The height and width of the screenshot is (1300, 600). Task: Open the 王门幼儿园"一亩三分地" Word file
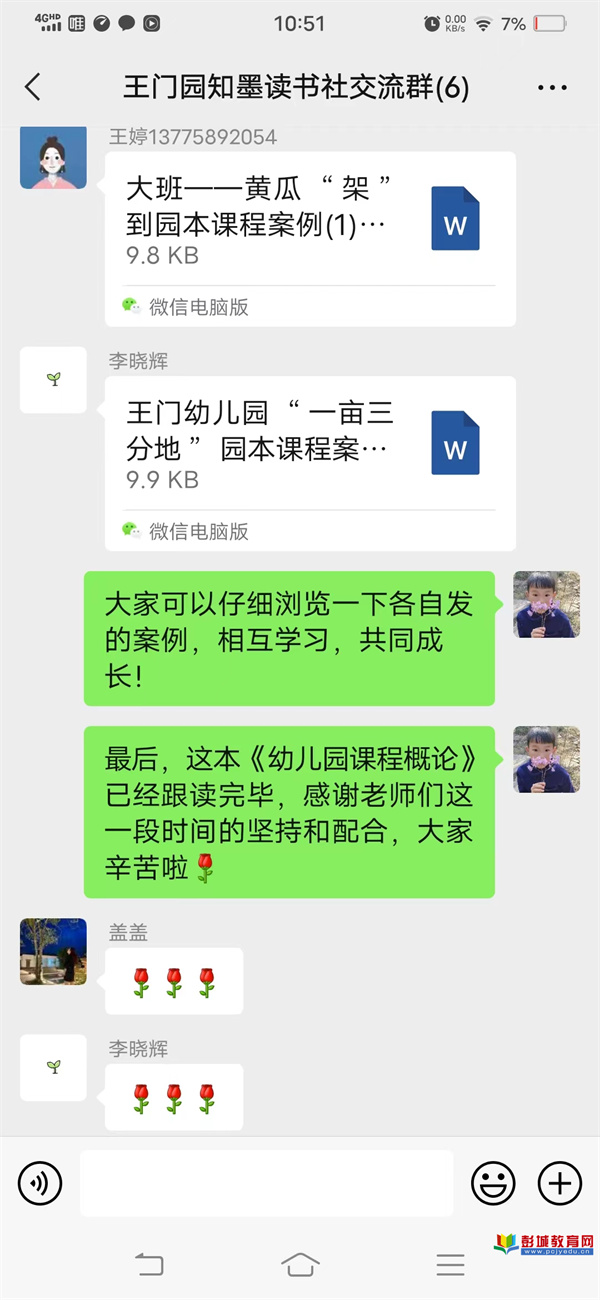pos(310,449)
